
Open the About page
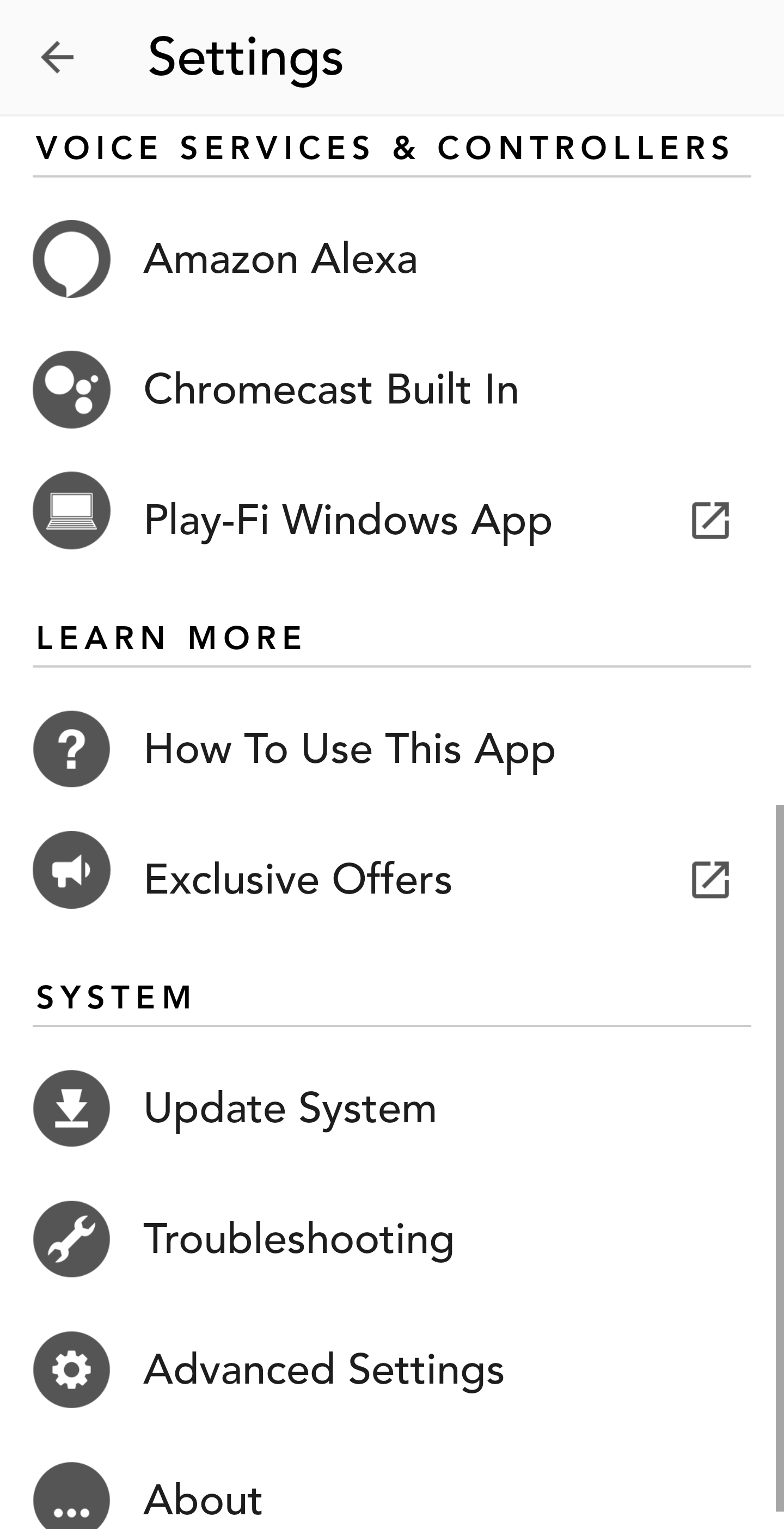point(203,1499)
